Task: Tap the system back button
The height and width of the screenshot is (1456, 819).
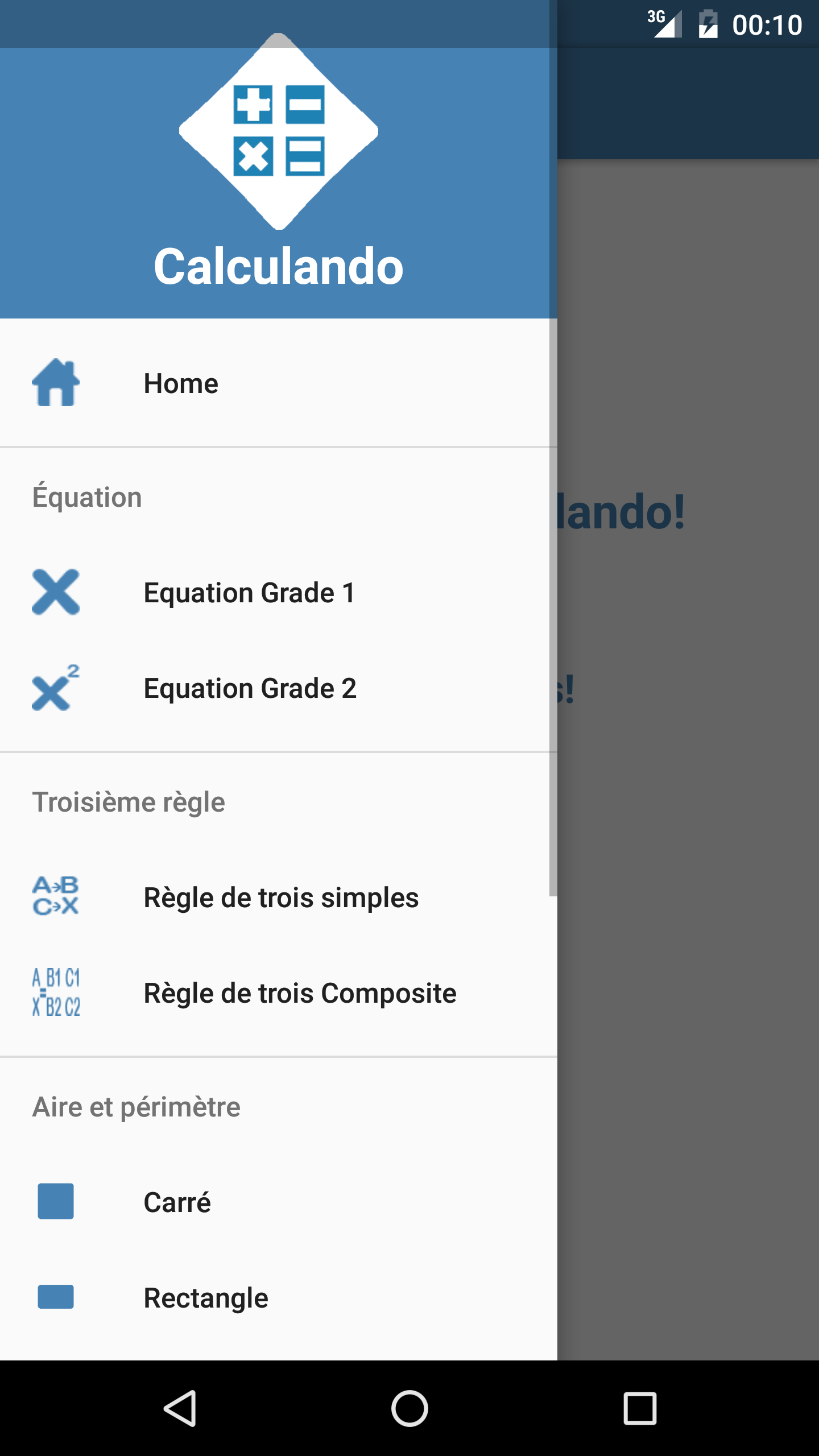Action: coord(180,1408)
